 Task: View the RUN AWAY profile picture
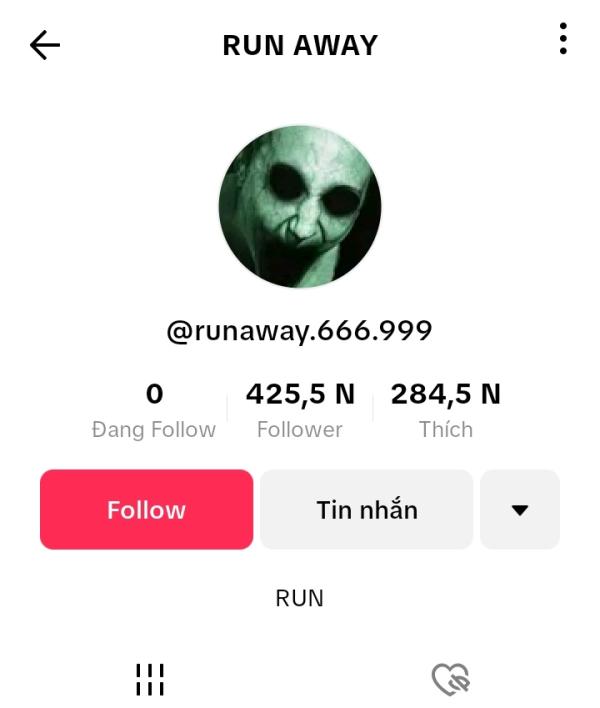(300, 207)
